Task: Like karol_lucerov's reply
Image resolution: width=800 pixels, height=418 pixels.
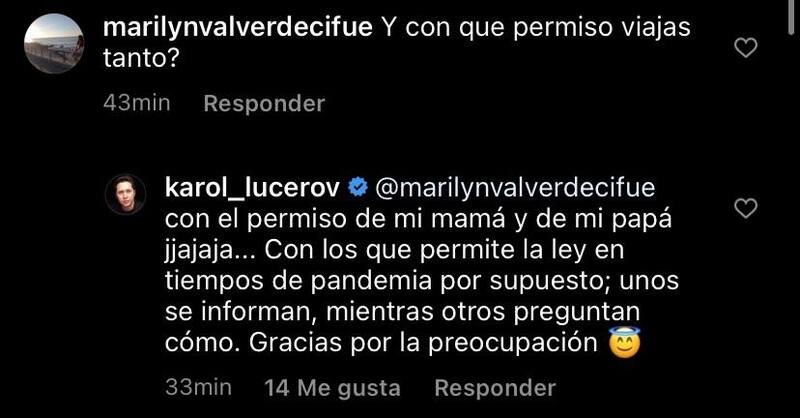Action: [746, 208]
